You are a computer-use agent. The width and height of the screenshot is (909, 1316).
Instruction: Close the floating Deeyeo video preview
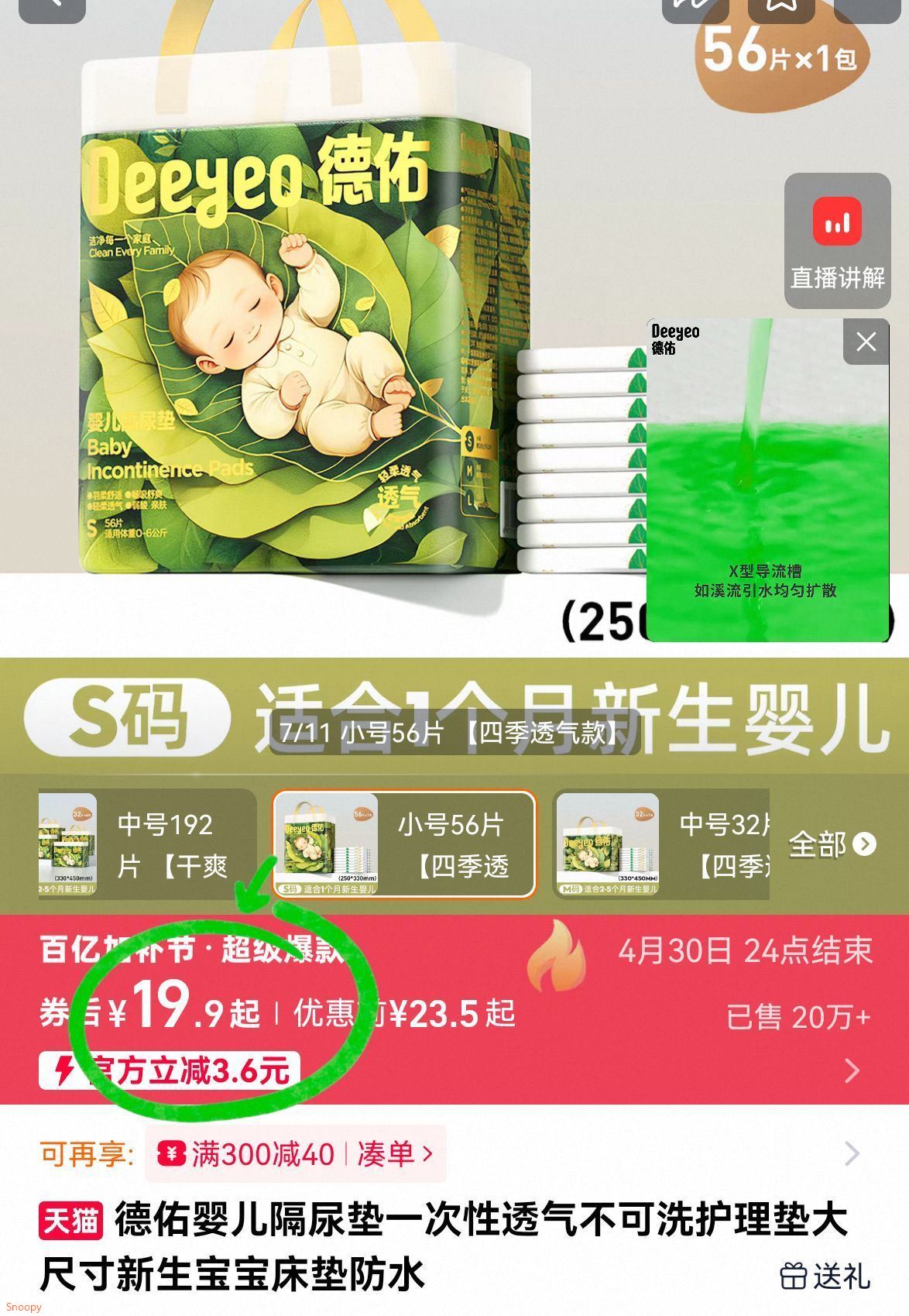pos(866,342)
